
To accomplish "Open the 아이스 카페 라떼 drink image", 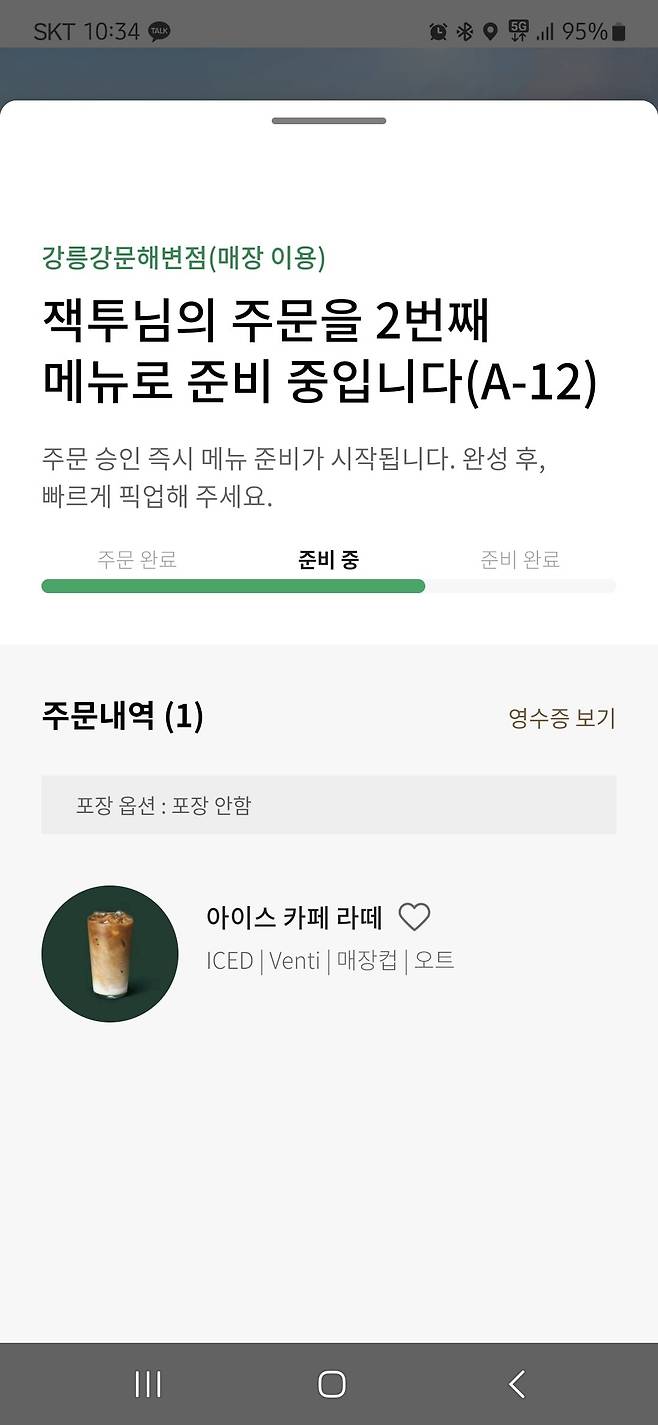I will tap(110, 953).
